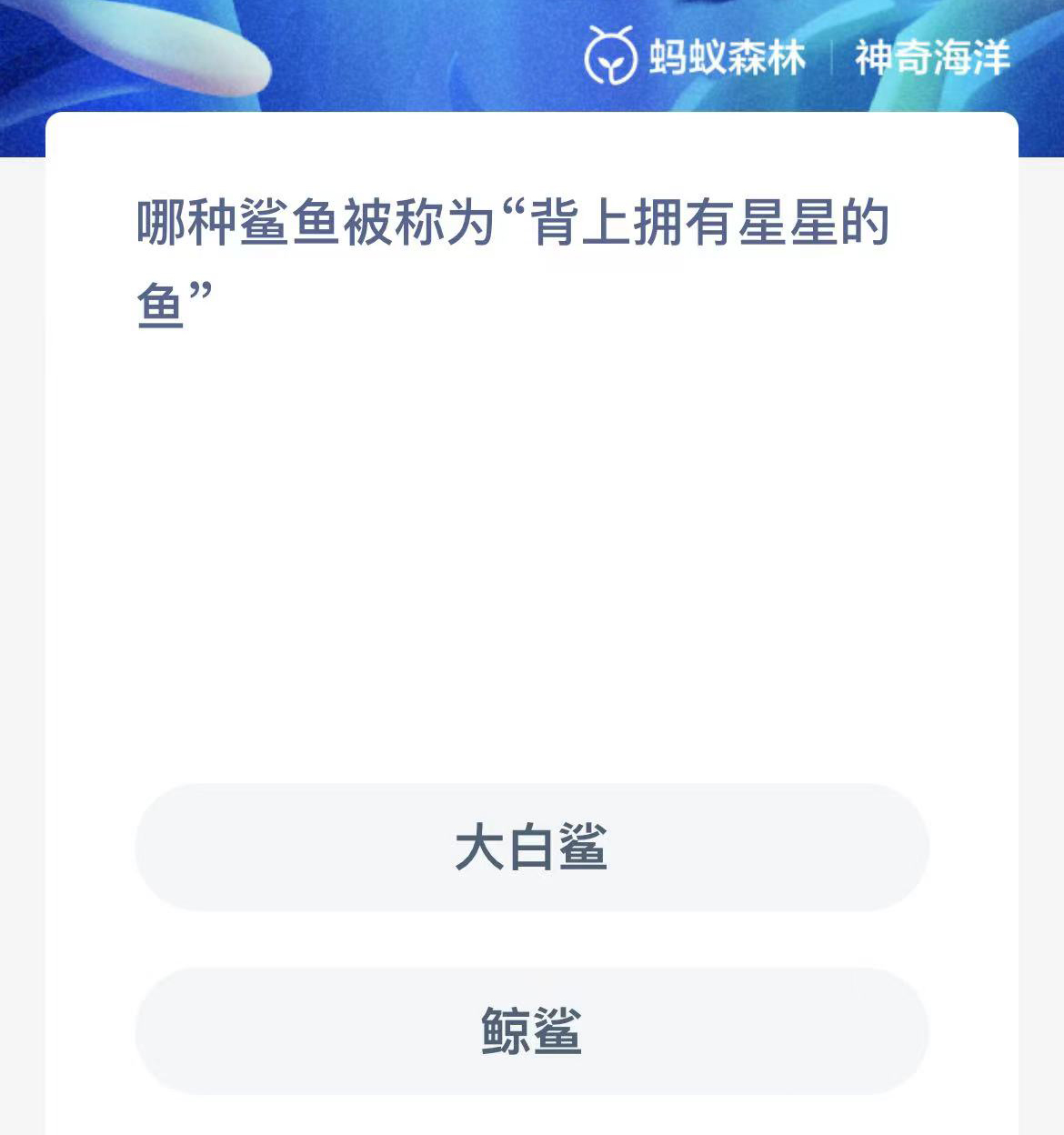
Task: Click the 大白鲨 pill-shaped button
Action: click(x=532, y=846)
